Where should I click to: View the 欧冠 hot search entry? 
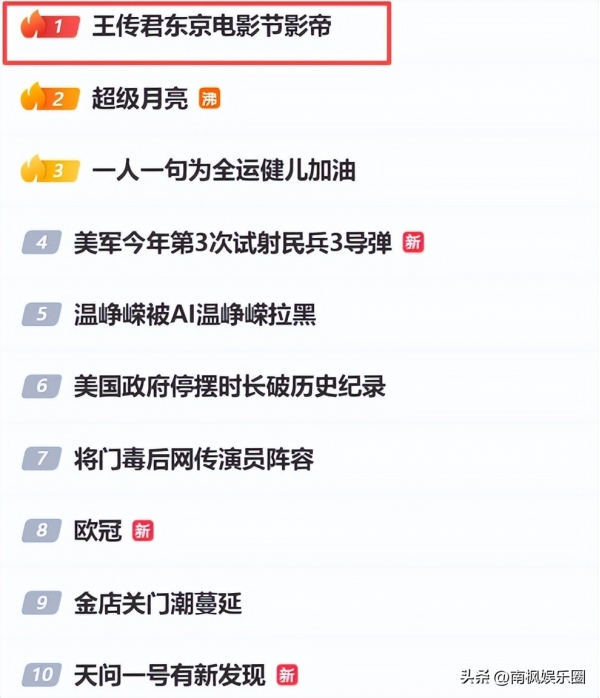pyautogui.click(x=98, y=530)
